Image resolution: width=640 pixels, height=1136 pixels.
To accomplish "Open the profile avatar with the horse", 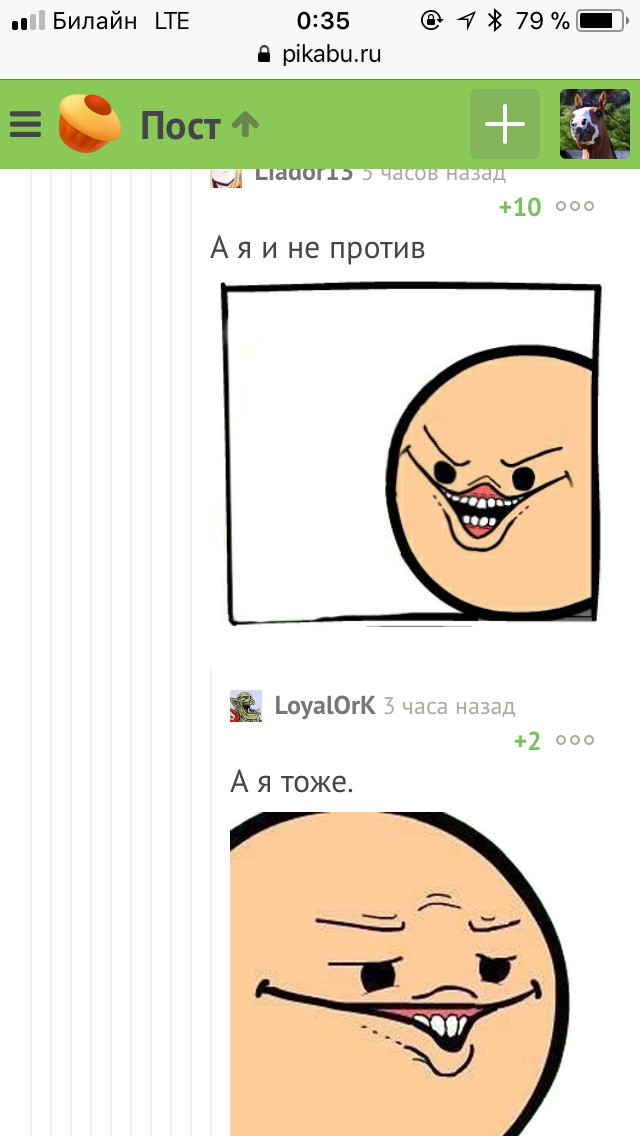I will (x=594, y=124).
